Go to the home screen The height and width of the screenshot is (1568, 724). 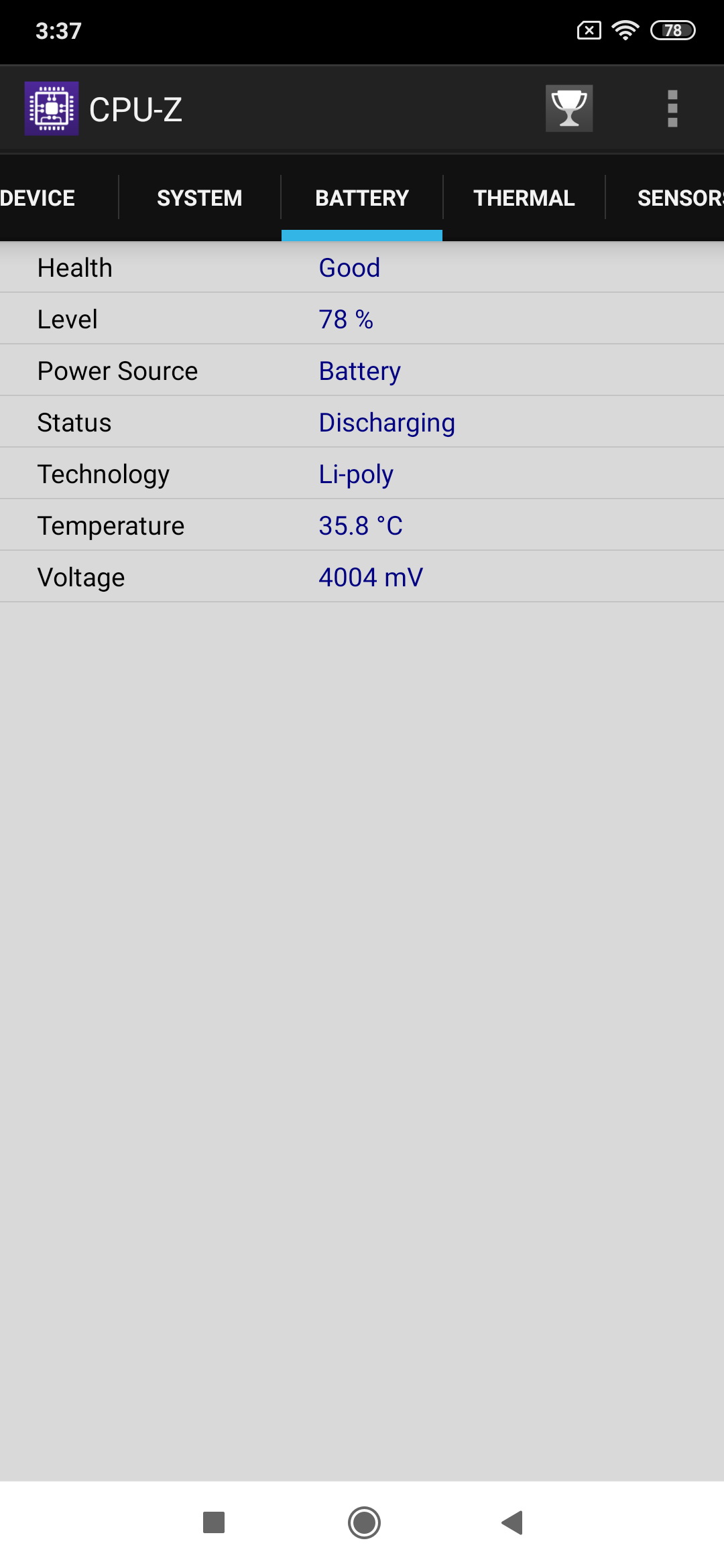(x=364, y=1522)
